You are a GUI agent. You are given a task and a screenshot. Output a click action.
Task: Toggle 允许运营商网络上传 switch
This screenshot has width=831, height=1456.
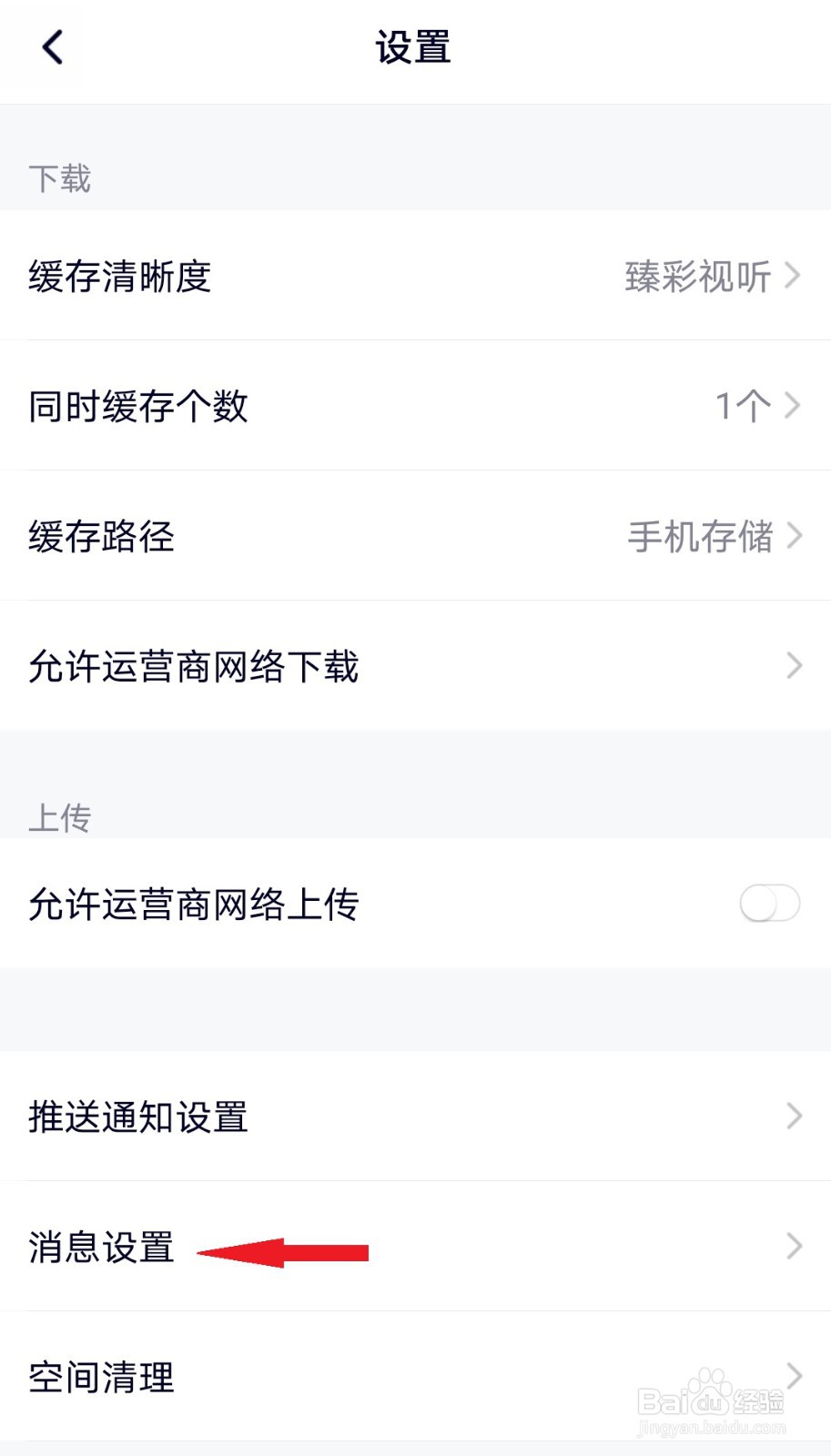[769, 904]
